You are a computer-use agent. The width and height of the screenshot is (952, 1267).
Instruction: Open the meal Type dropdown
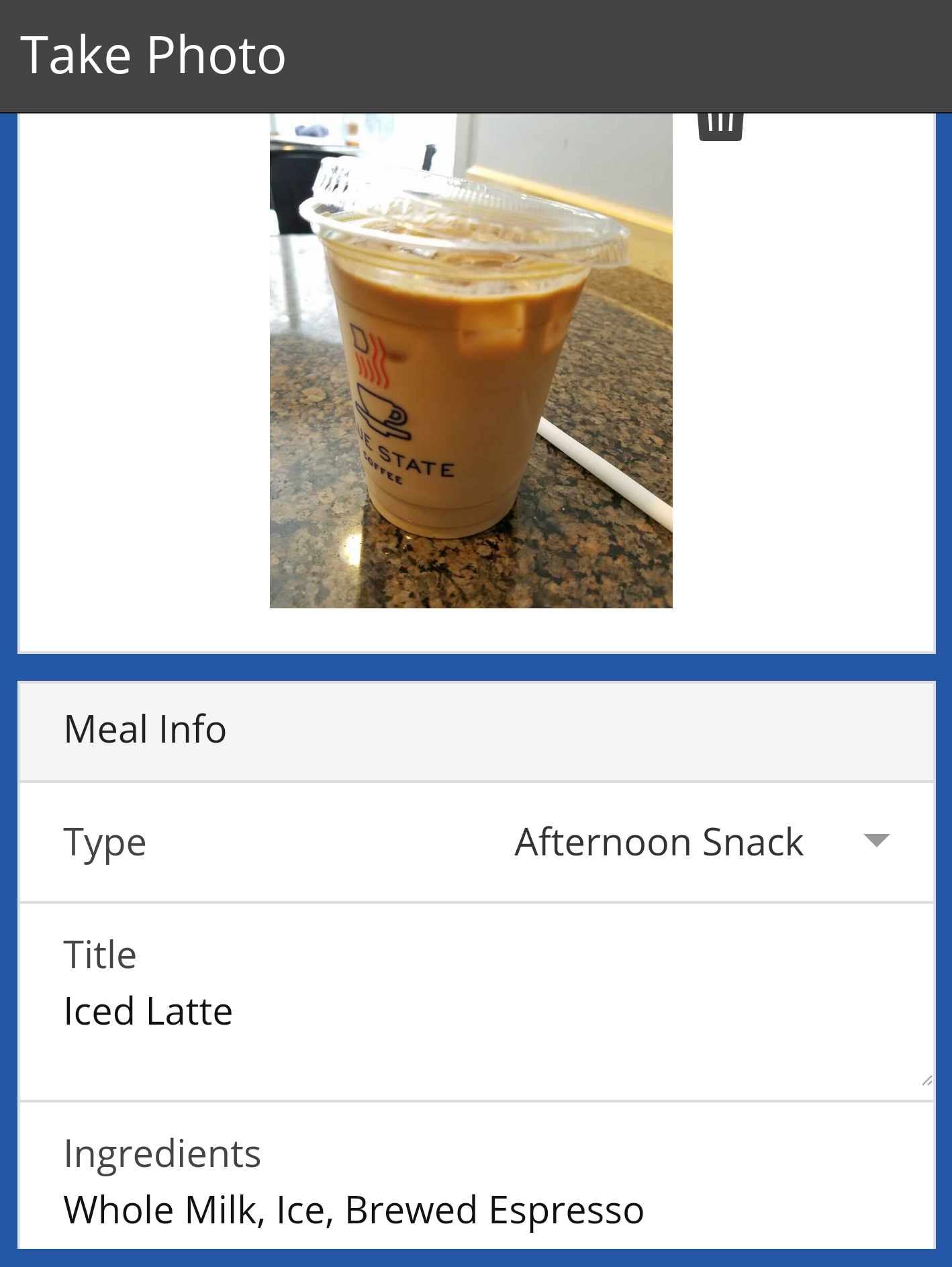pyautogui.click(x=701, y=842)
